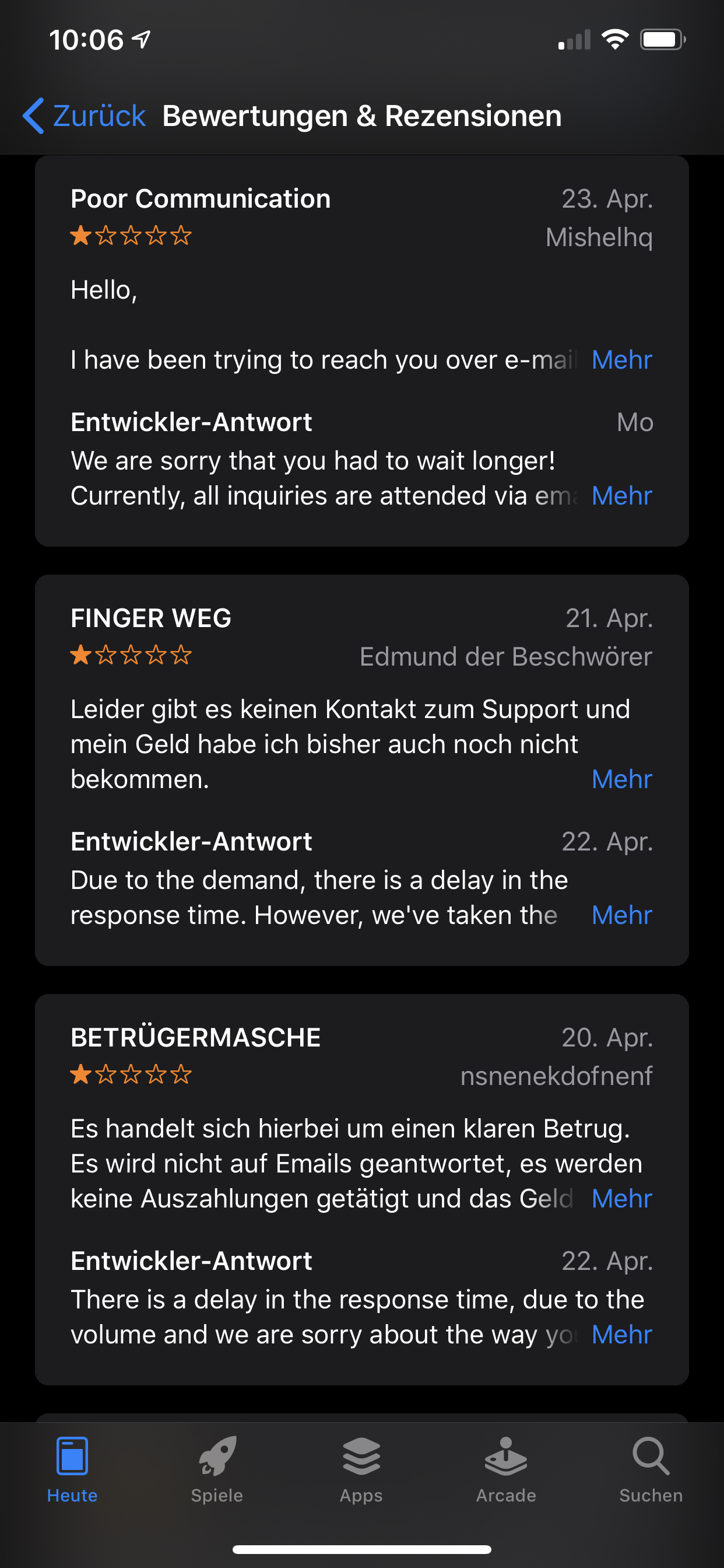
Task: Go to the Suchen tab
Action: (x=651, y=1469)
